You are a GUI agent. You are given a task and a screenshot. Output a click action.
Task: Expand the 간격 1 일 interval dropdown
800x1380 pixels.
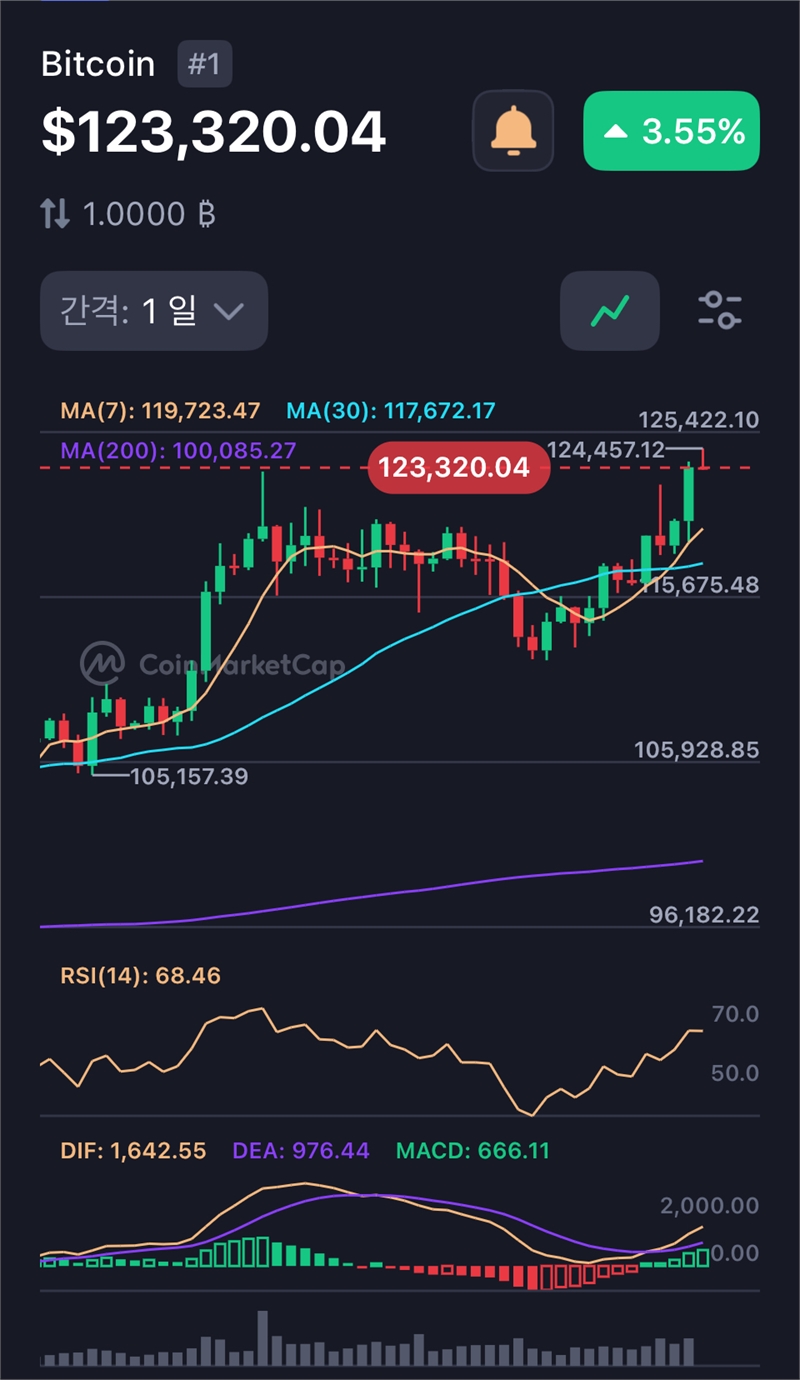pos(154,311)
